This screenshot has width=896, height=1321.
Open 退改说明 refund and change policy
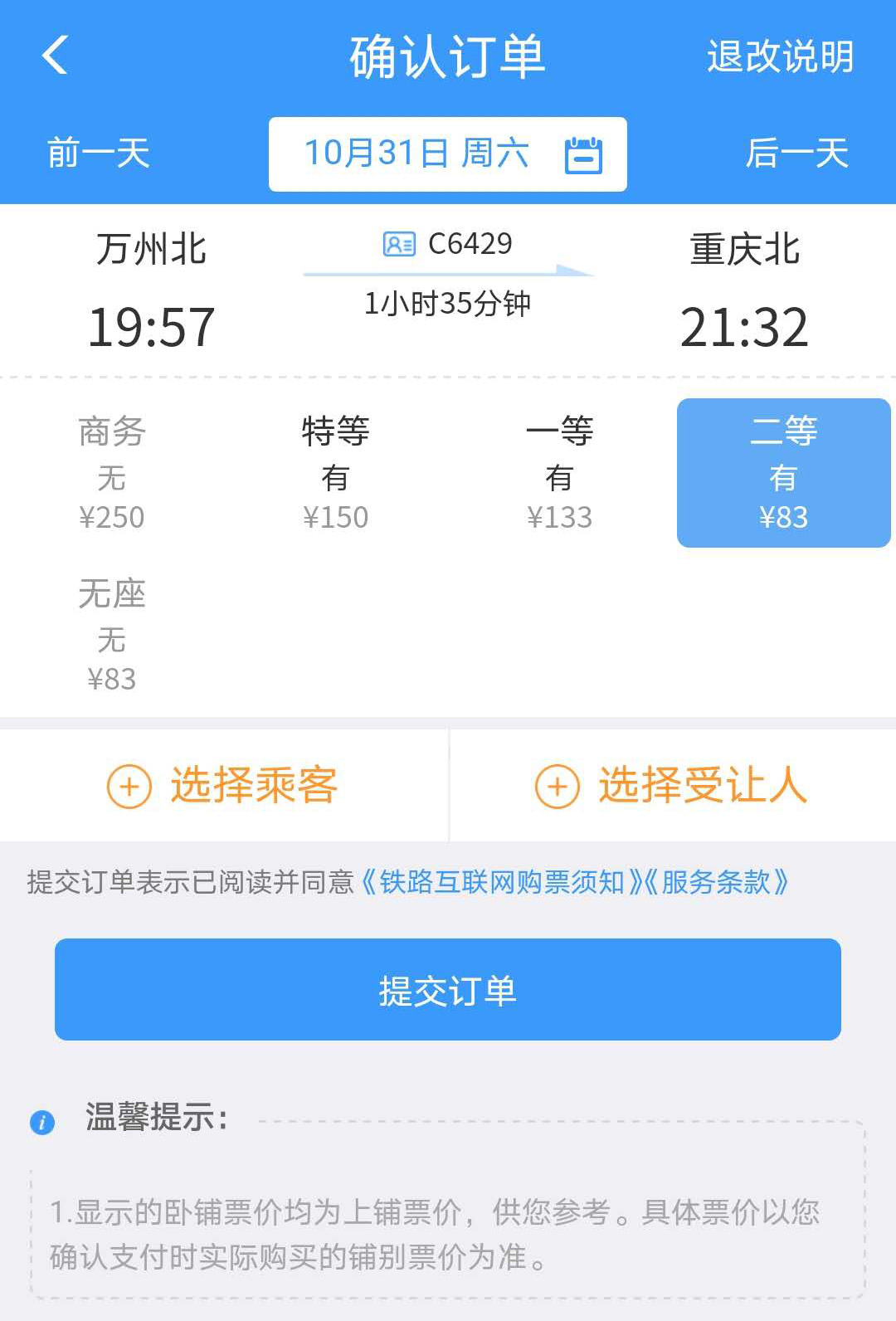[x=780, y=56]
